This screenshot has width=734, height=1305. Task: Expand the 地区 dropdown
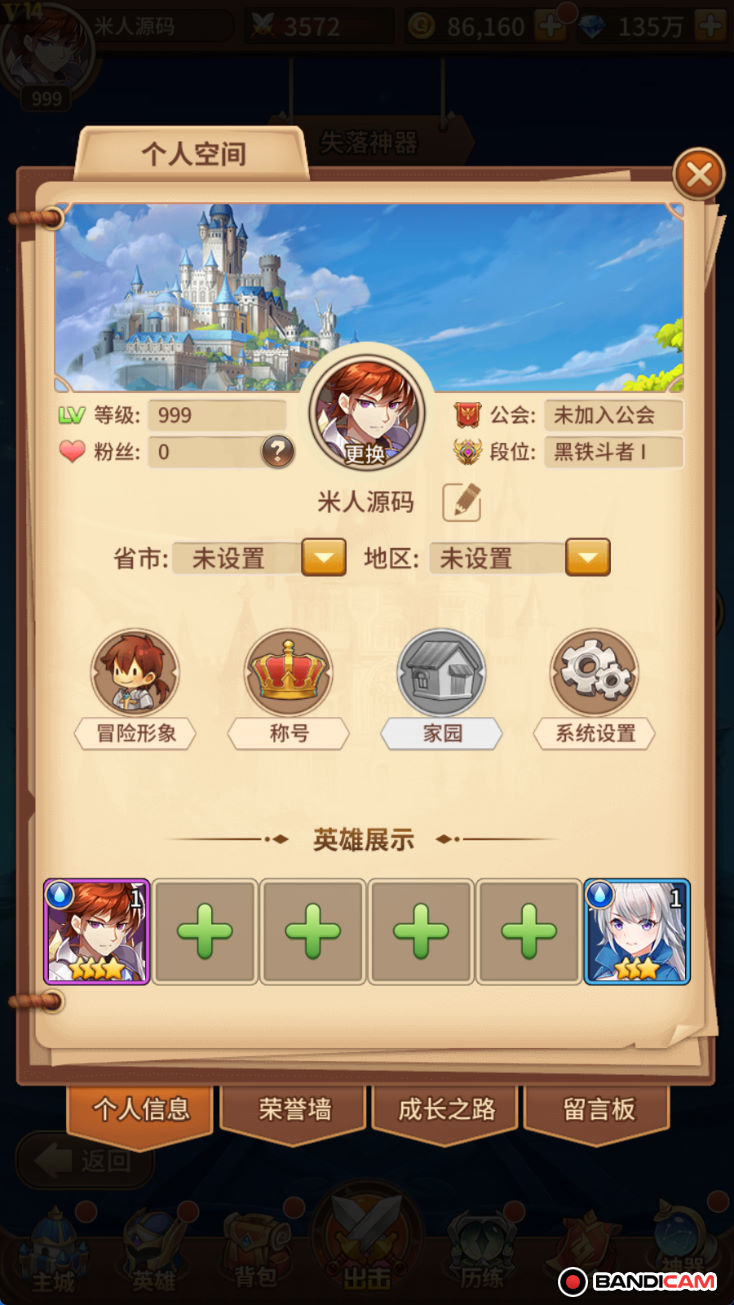[587, 558]
